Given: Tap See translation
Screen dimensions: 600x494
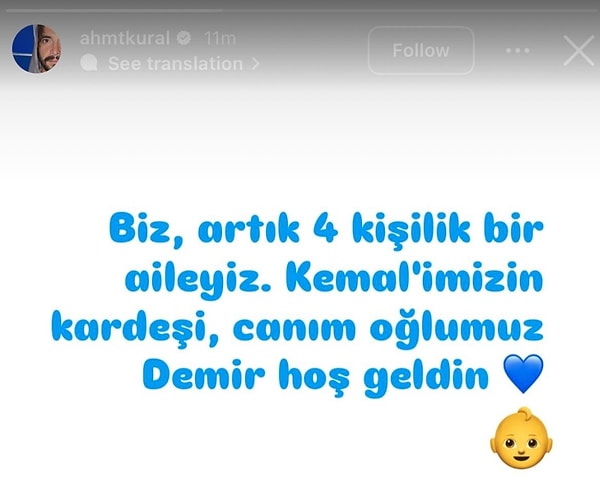Looking at the screenshot, I should (174, 64).
